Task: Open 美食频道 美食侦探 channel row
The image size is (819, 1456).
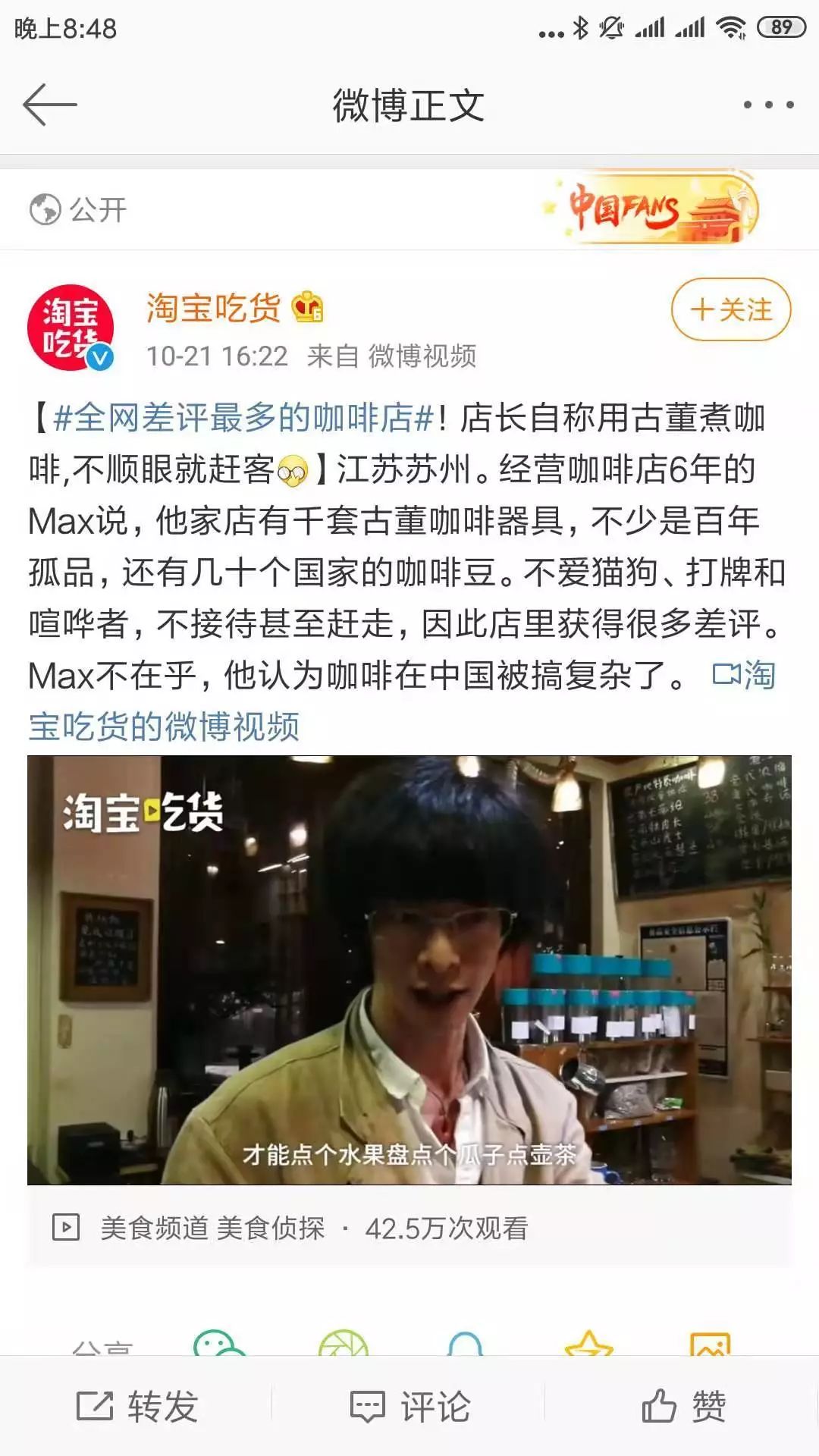Action: coord(212,1228)
